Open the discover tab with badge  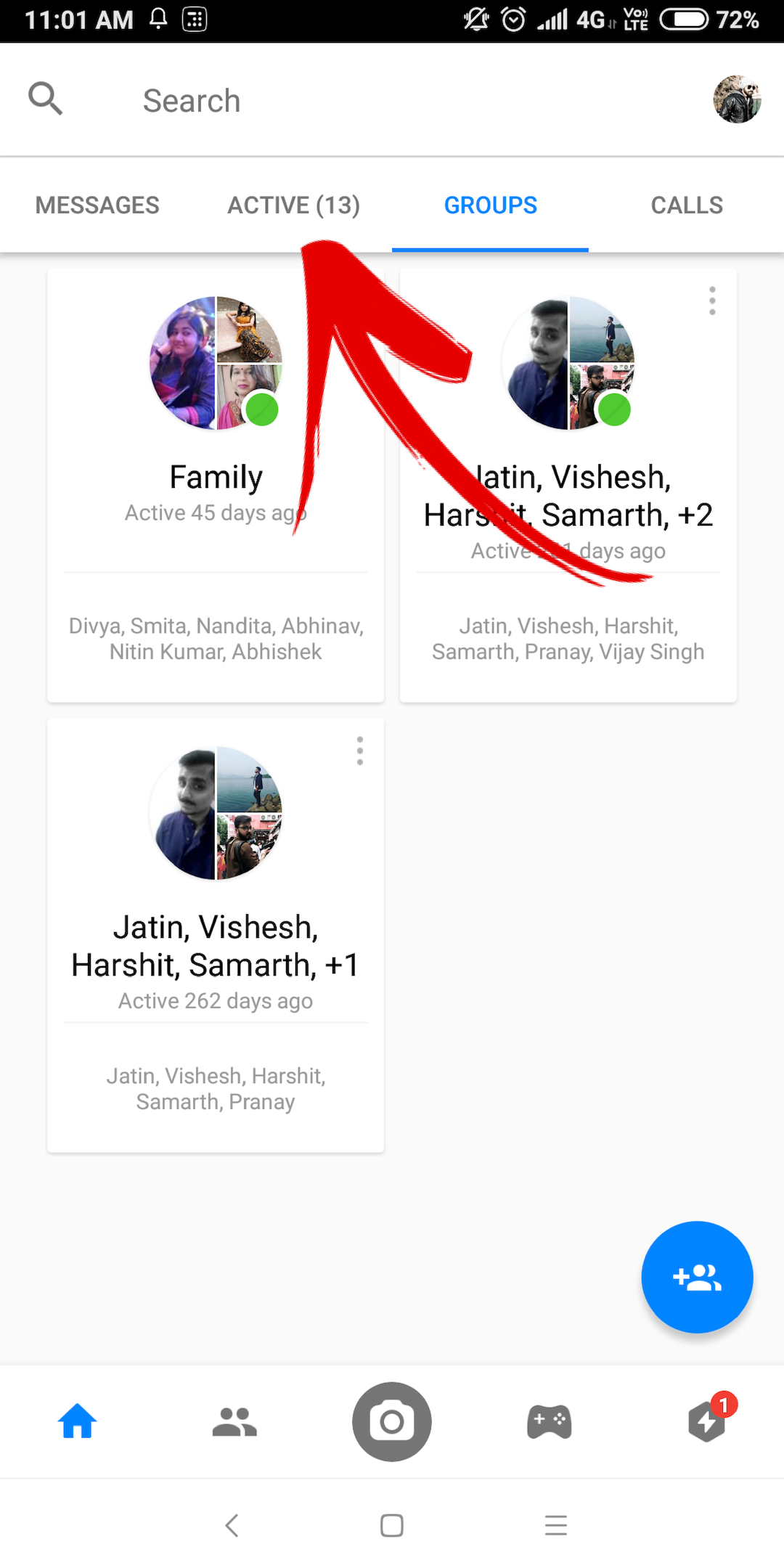(x=706, y=1421)
